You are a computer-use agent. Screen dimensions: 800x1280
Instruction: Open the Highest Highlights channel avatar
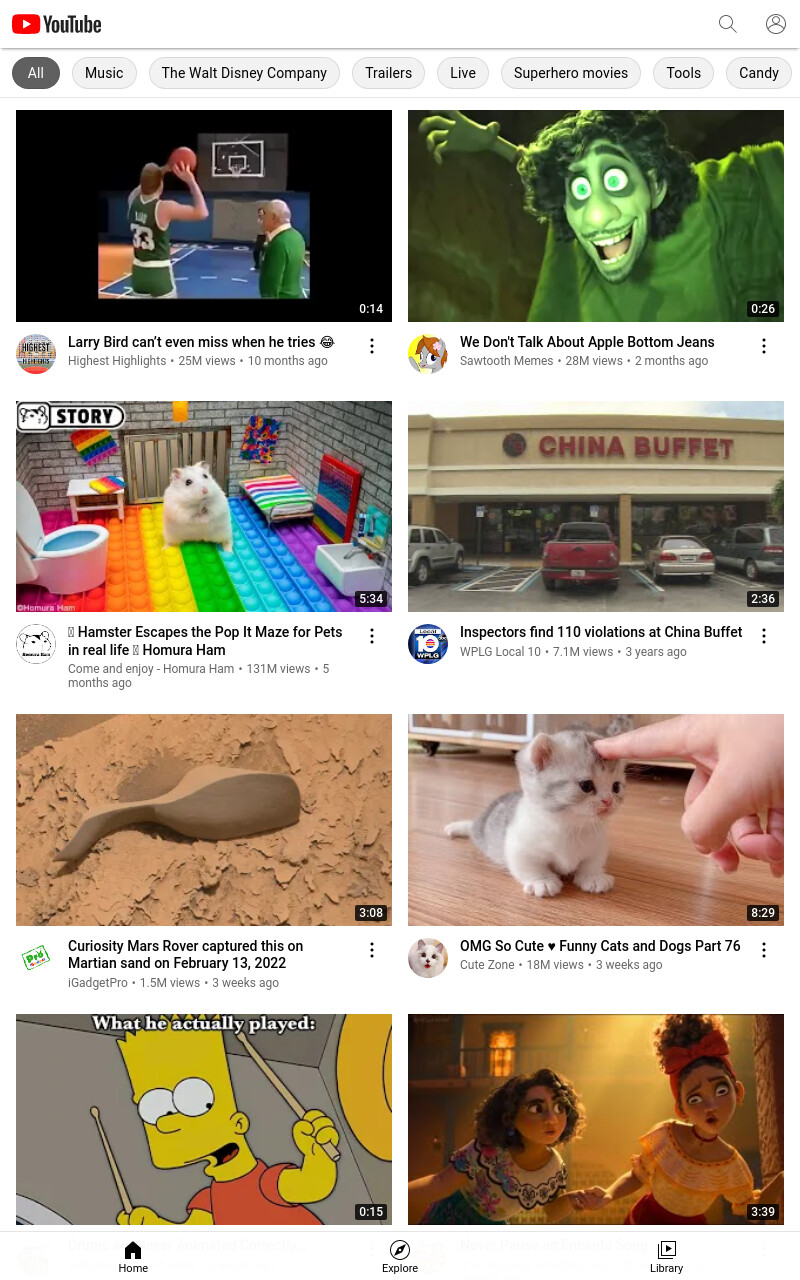coord(36,354)
